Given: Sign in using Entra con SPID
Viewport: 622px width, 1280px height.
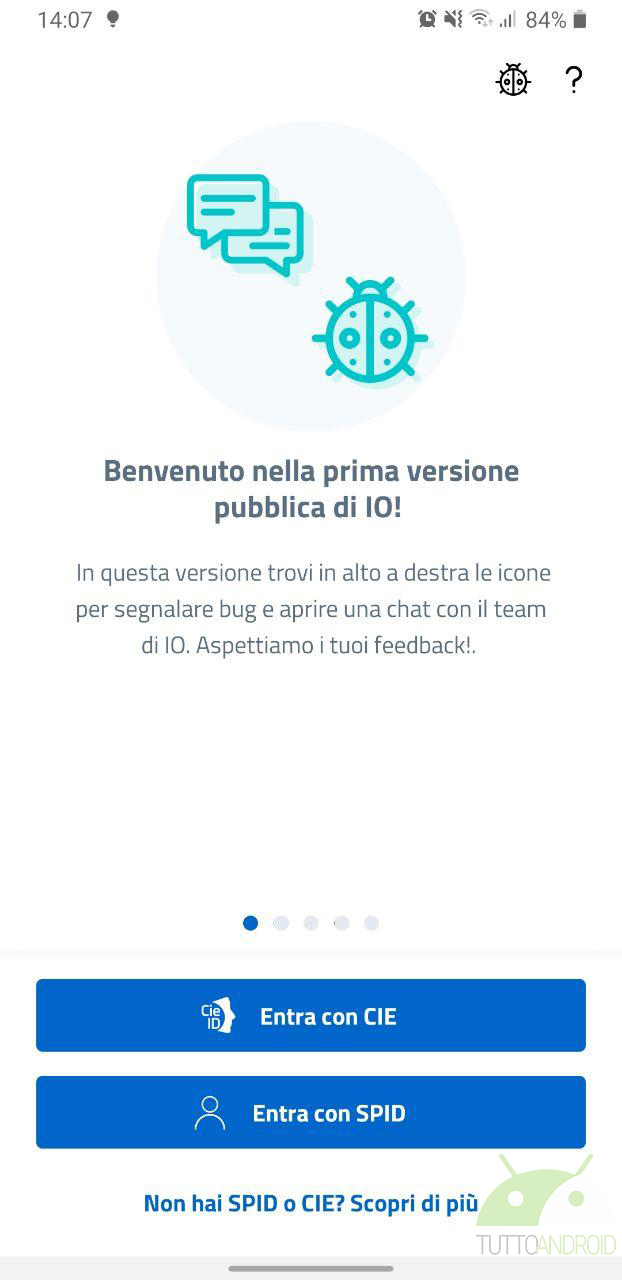Looking at the screenshot, I should click(311, 1113).
